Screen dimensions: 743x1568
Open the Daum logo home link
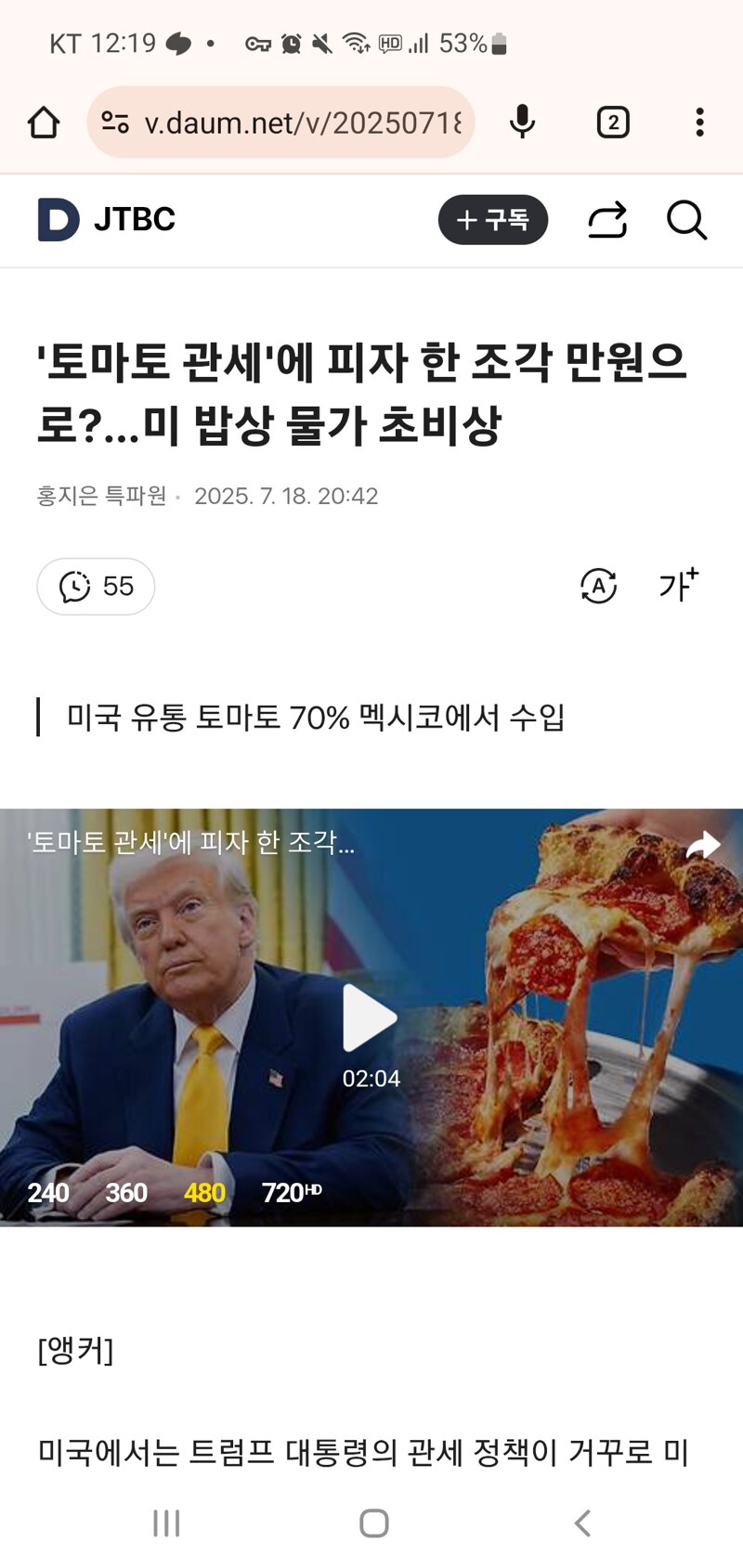(58, 220)
